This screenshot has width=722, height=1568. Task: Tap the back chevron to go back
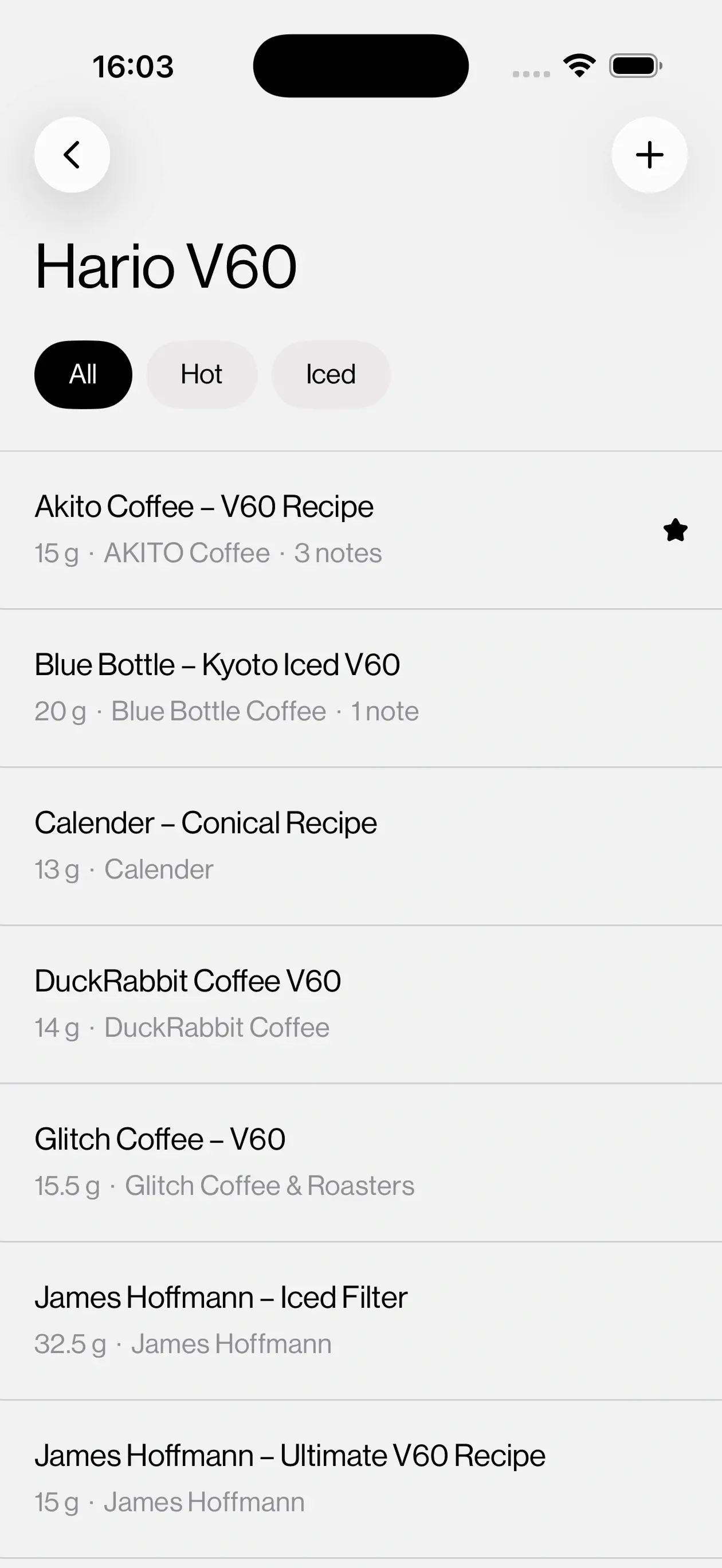click(72, 155)
